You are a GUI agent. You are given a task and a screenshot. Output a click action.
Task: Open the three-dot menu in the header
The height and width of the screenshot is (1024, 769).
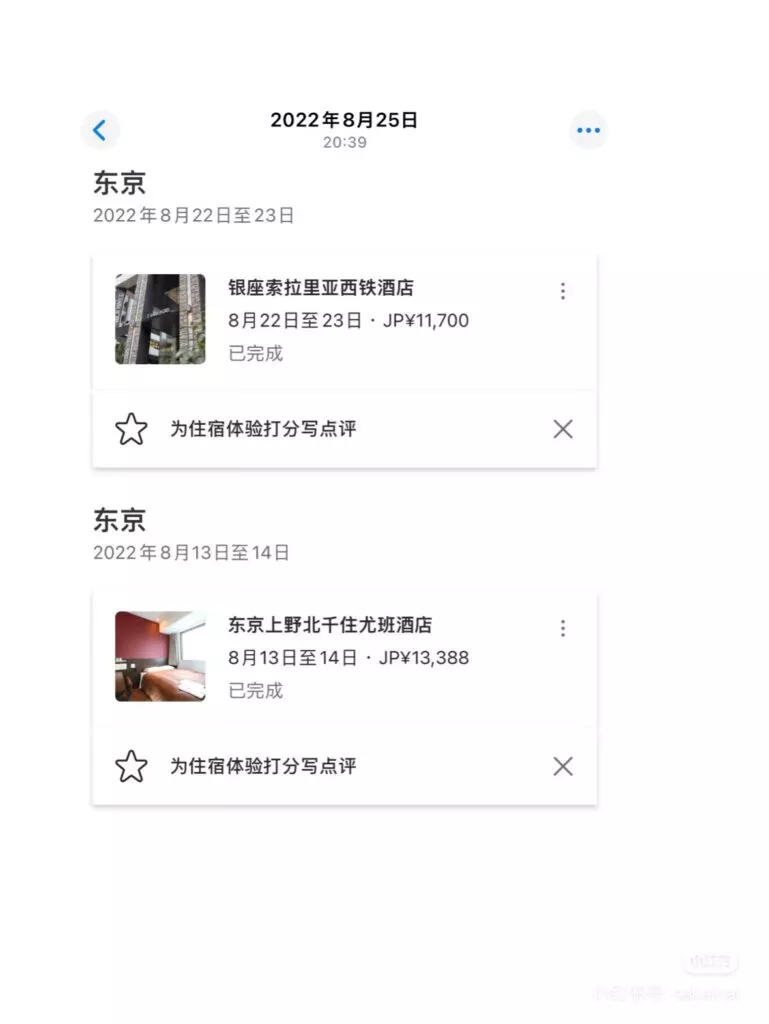(x=589, y=130)
